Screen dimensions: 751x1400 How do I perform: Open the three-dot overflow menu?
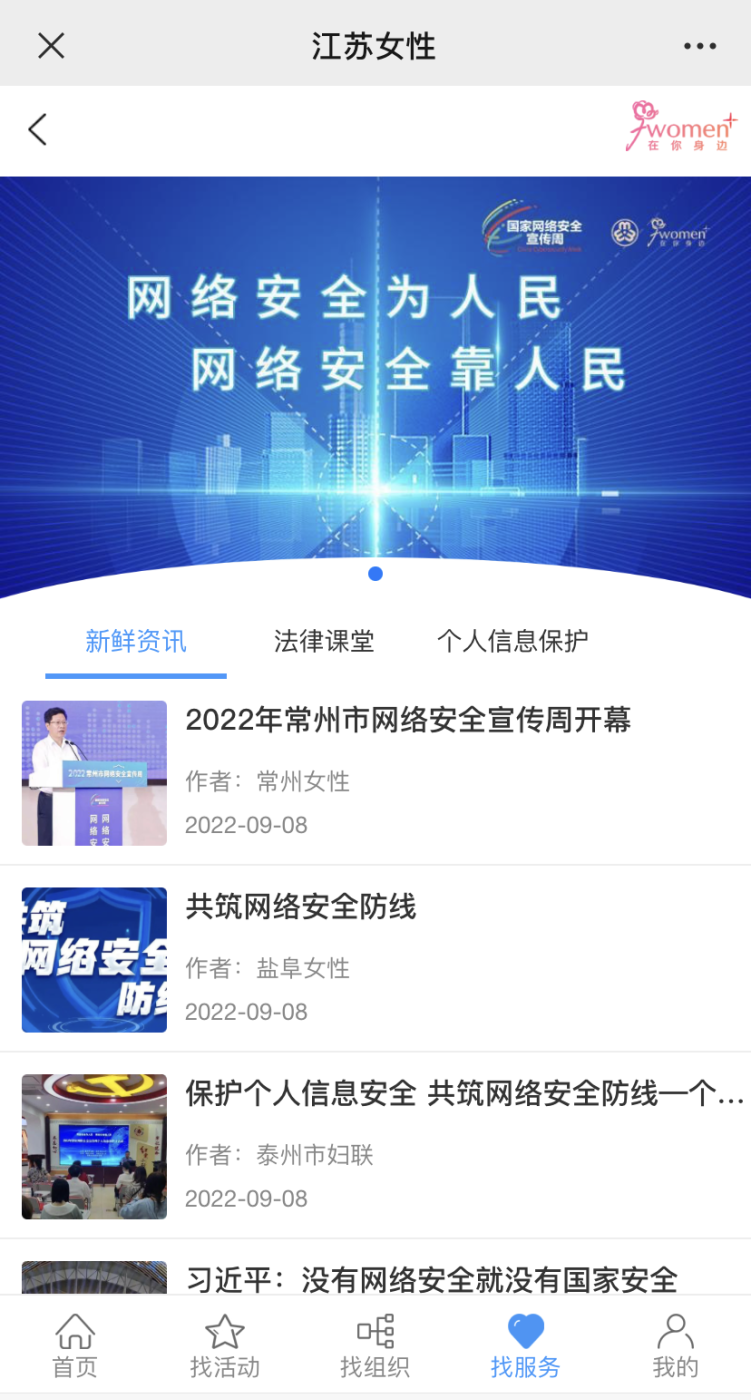point(700,46)
